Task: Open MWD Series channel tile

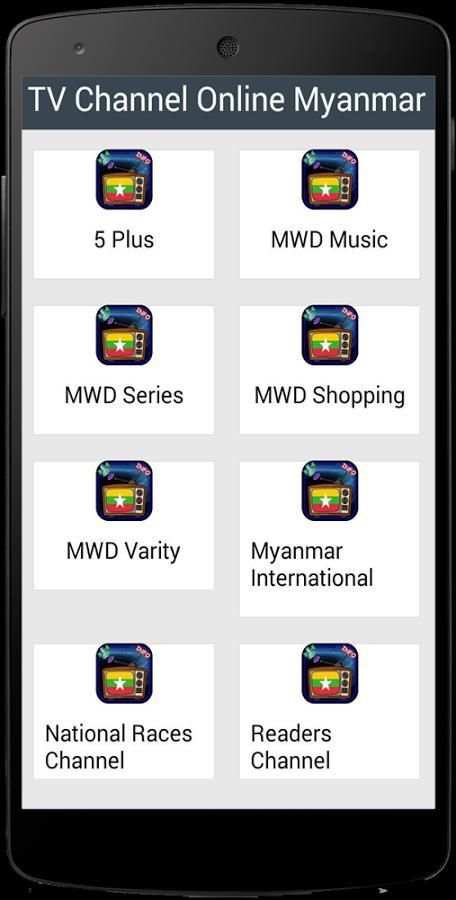Action: (x=123, y=370)
